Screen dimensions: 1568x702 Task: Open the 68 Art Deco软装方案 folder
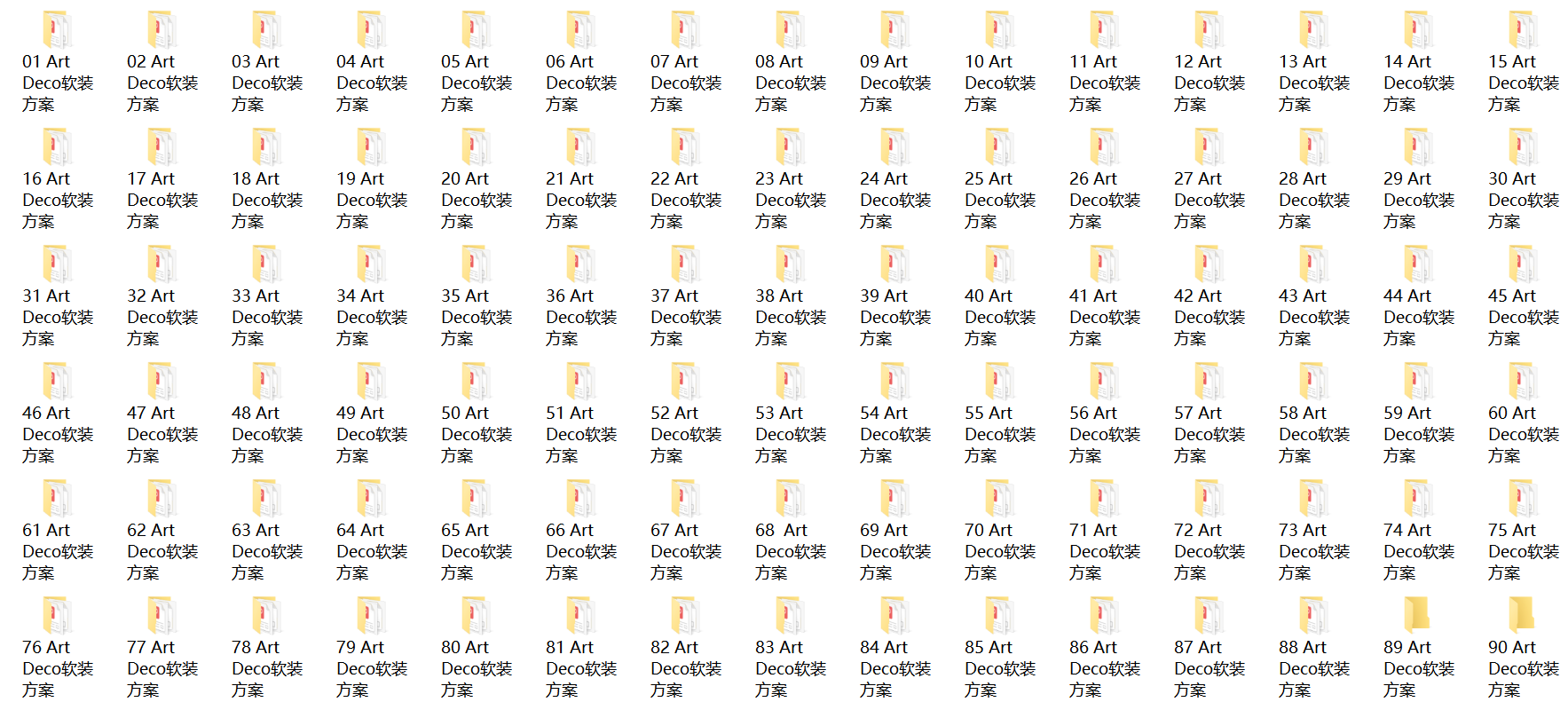(x=791, y=500)
